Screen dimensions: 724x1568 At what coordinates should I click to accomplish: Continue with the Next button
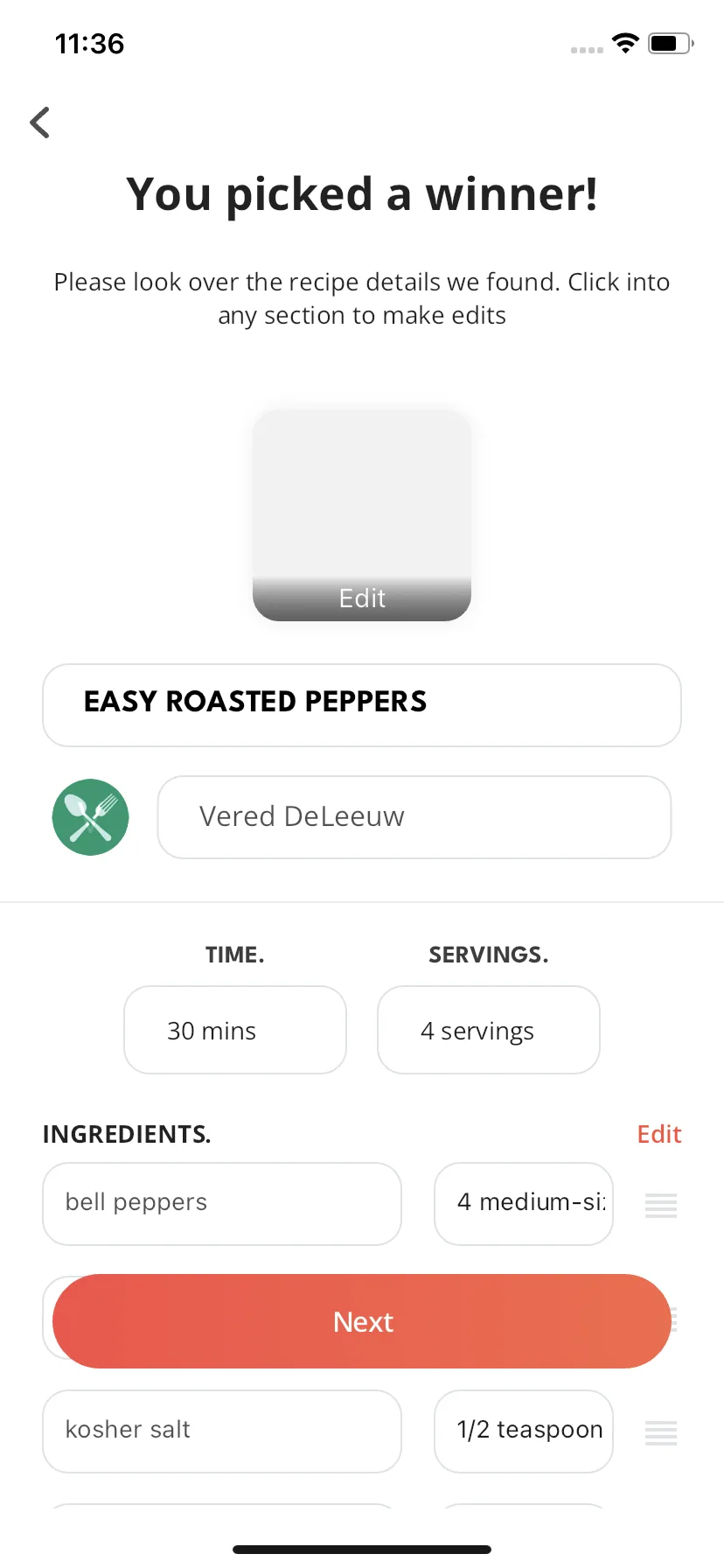point(362,1320)
